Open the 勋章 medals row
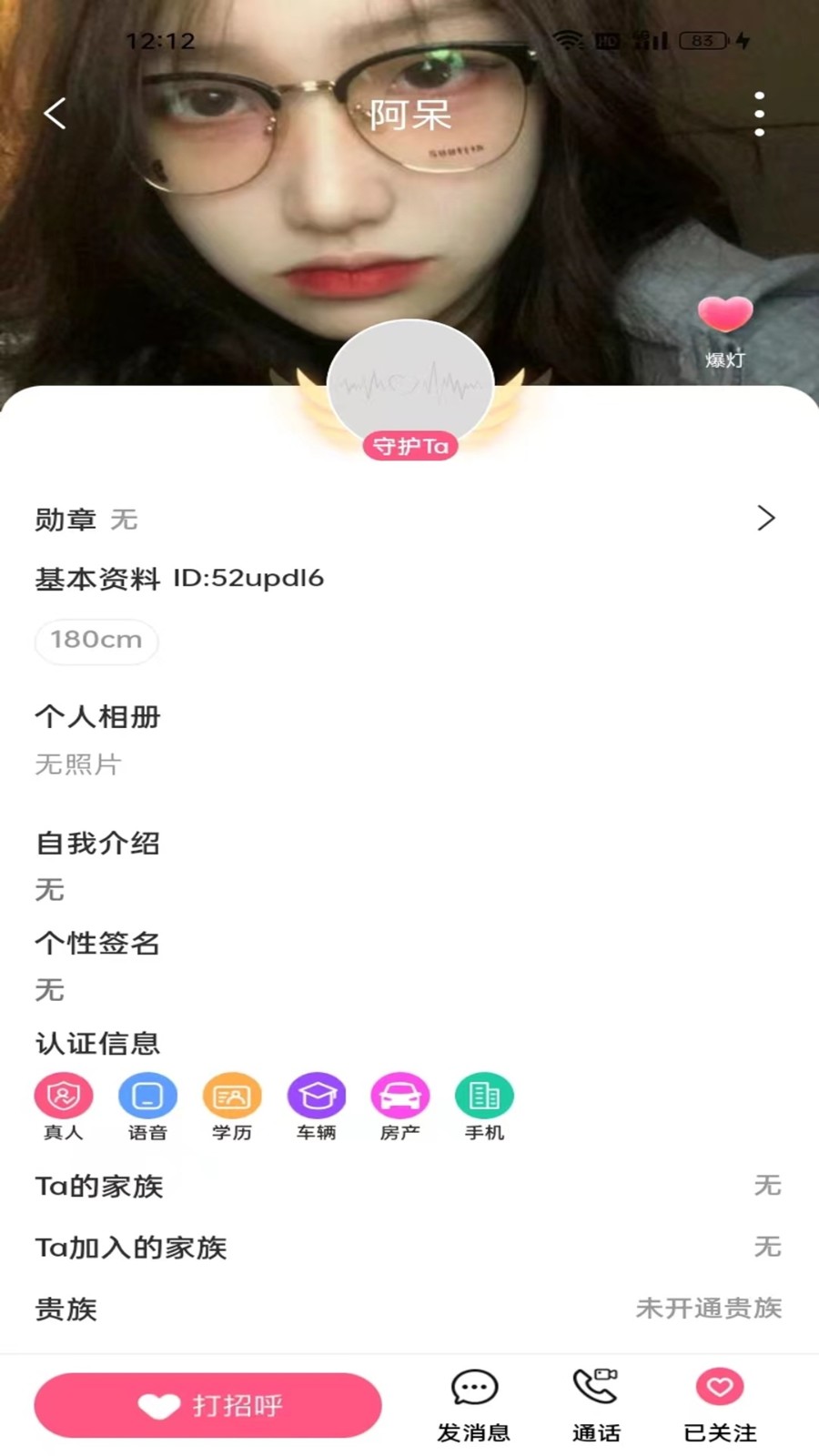The image size is (819, 1456). point(409,519)
